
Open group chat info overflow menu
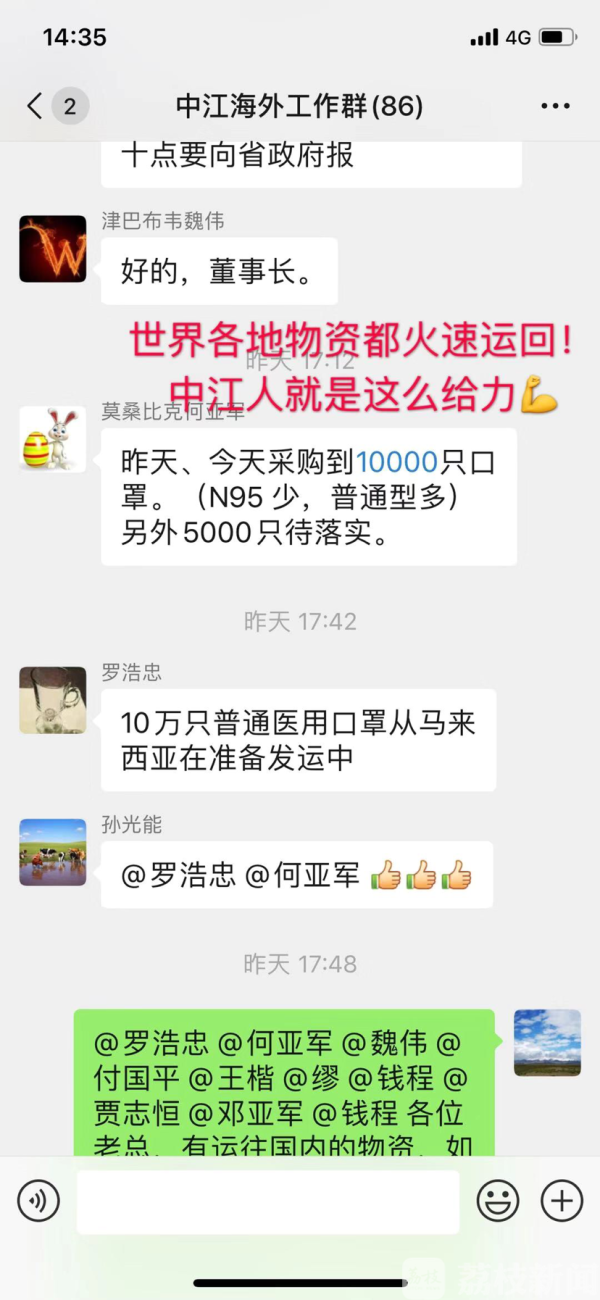pyautogui.click(x=555, y=106)
